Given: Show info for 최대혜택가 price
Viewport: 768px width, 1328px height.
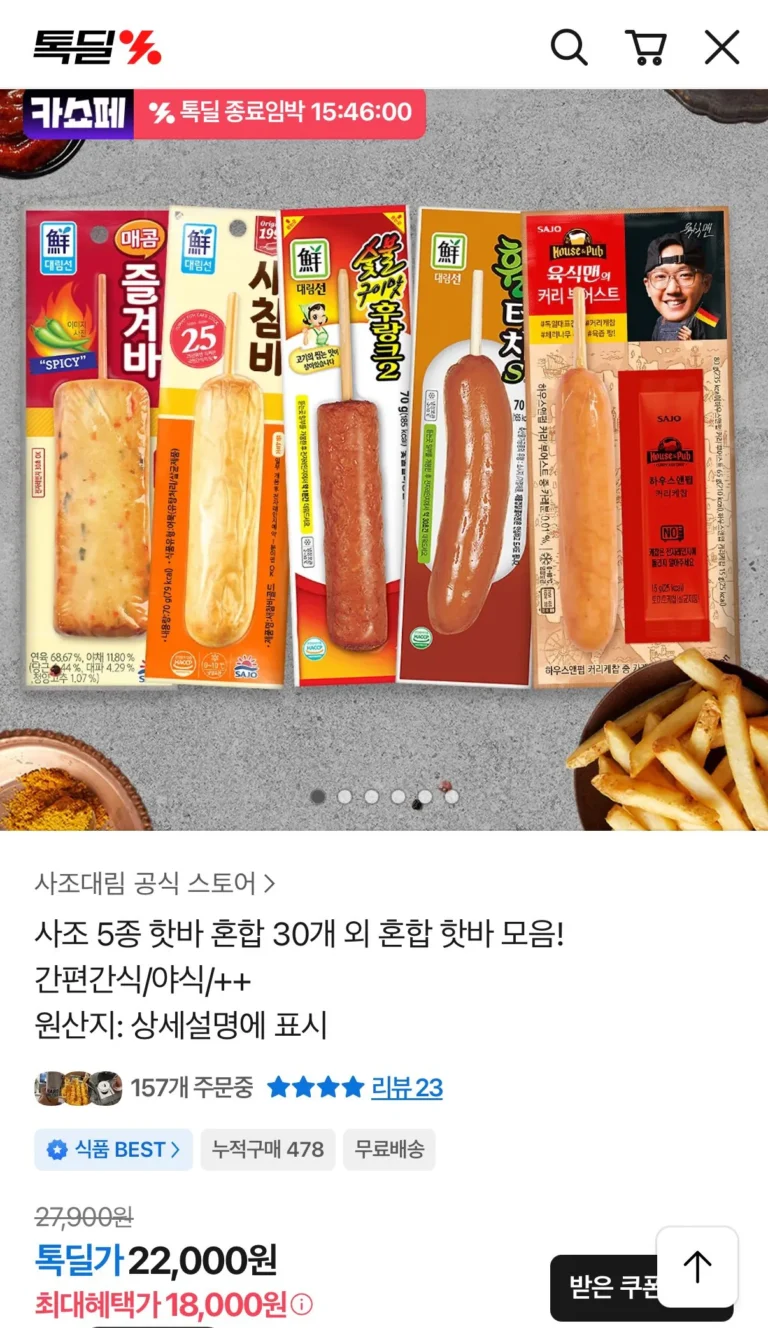Looking at the screenshot, I should 301,1304.
